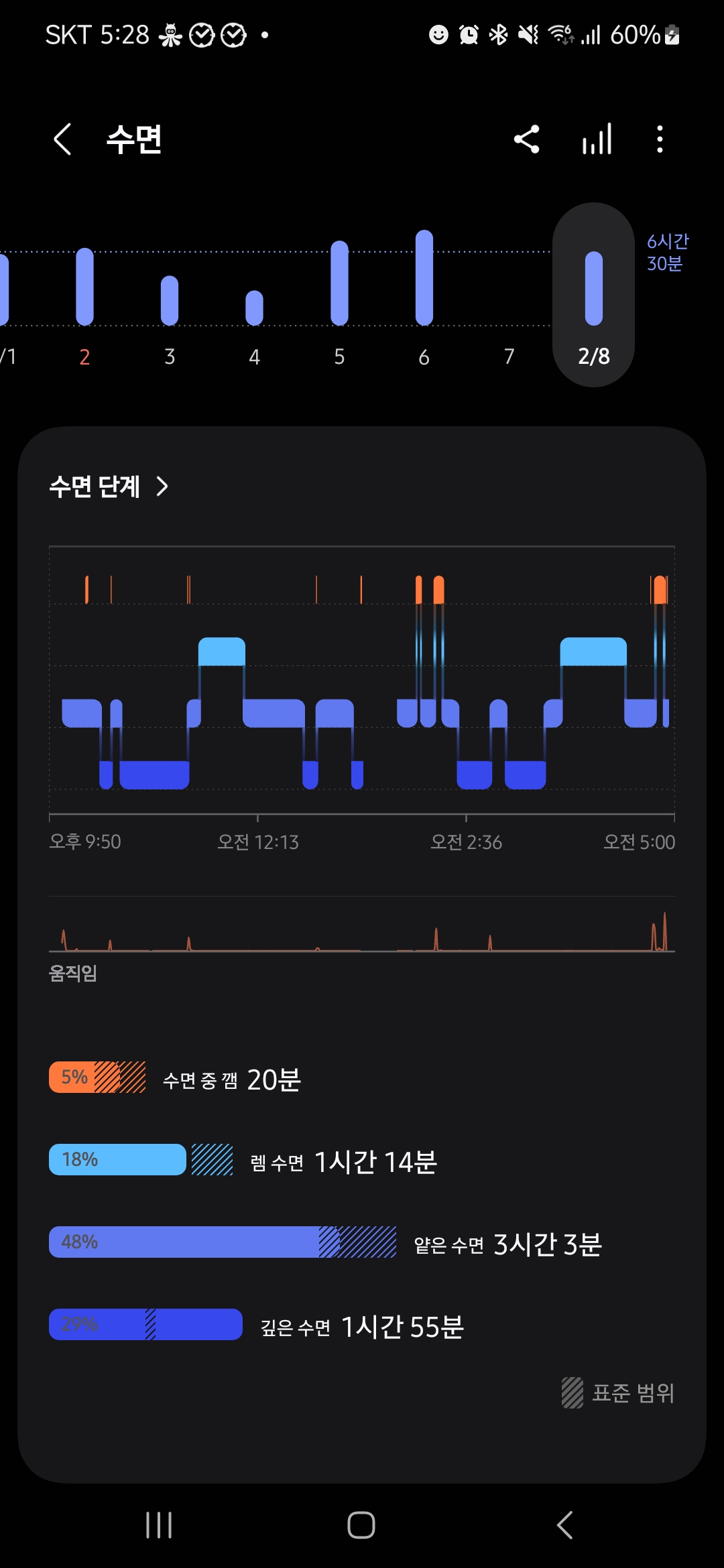Select the sleep bar for day 5
The image size is (724, 1568).
[339, 283]
